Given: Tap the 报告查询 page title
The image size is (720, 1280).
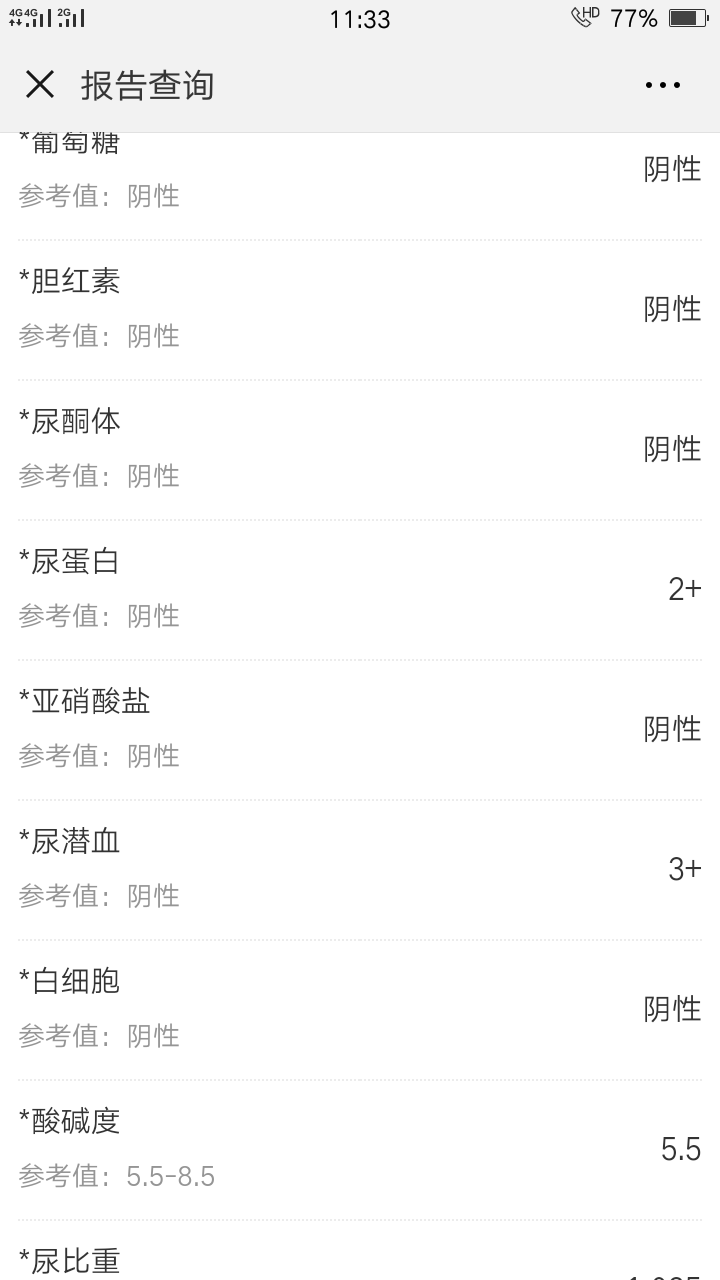Looking at the screenshot, I should (148, 85).
